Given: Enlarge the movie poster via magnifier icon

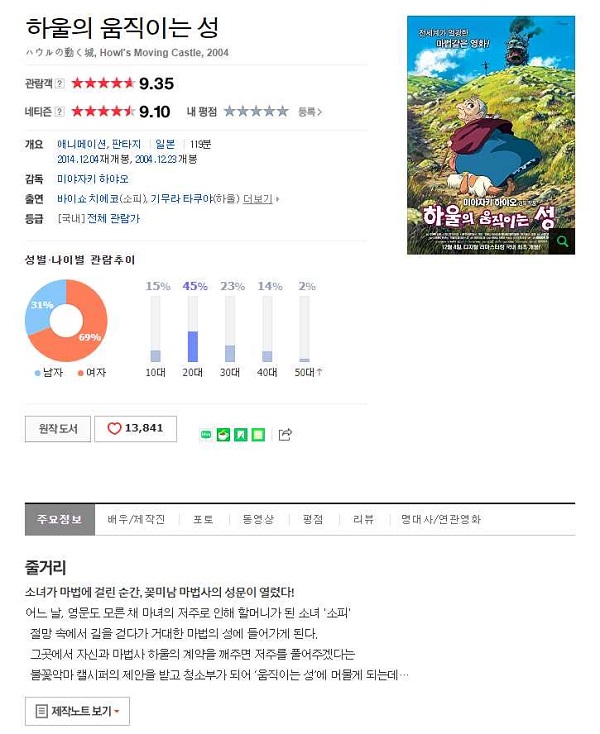Looking at the screenshot, I should pyautogui.click(x=564, y=241).
